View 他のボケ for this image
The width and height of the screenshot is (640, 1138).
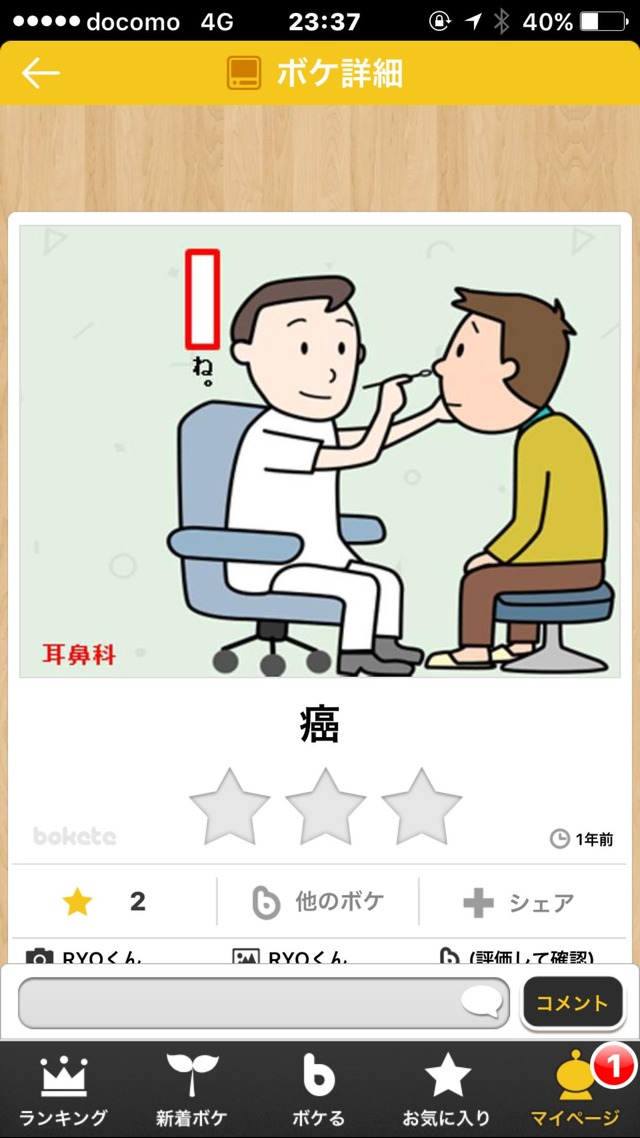click(318, 902)
